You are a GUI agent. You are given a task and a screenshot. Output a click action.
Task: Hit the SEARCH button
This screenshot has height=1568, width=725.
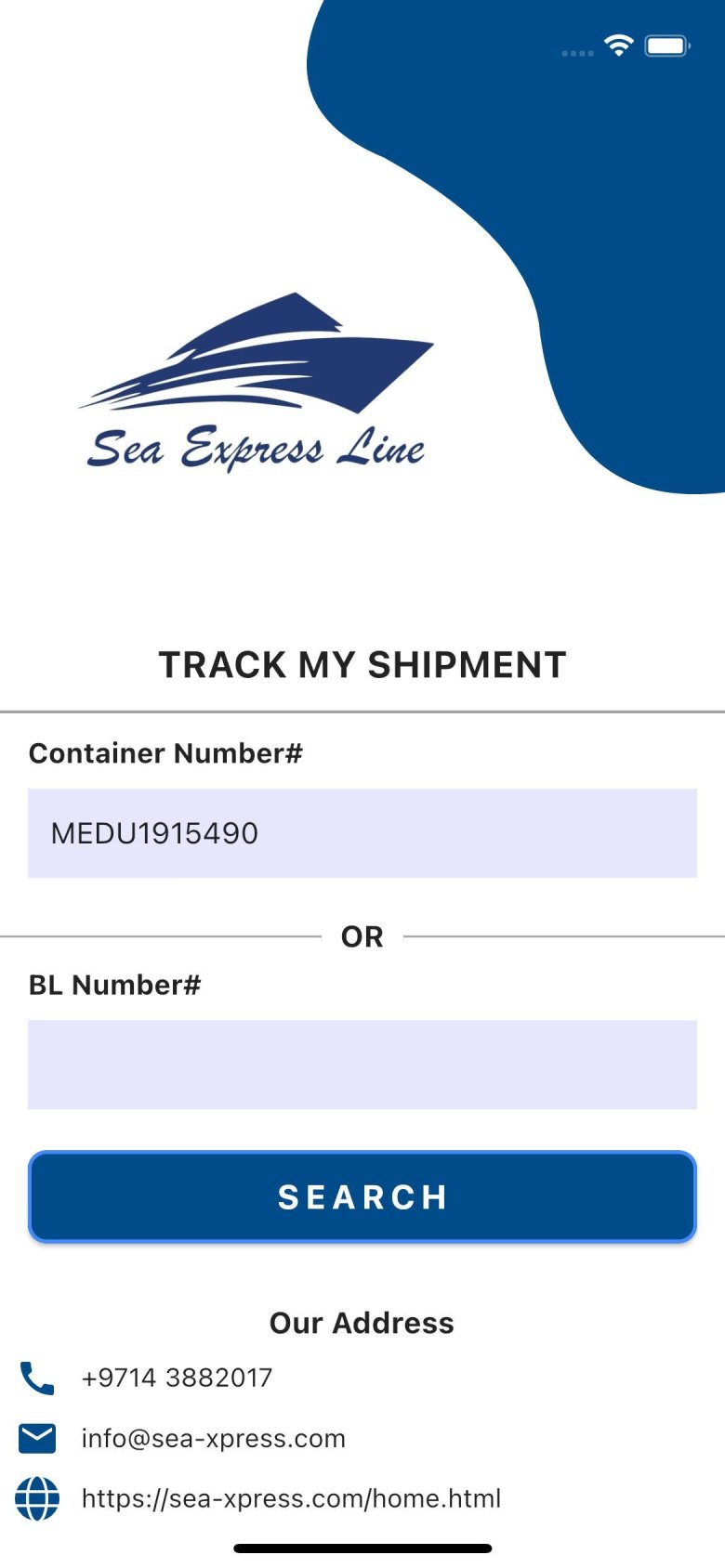[362, 1196]
